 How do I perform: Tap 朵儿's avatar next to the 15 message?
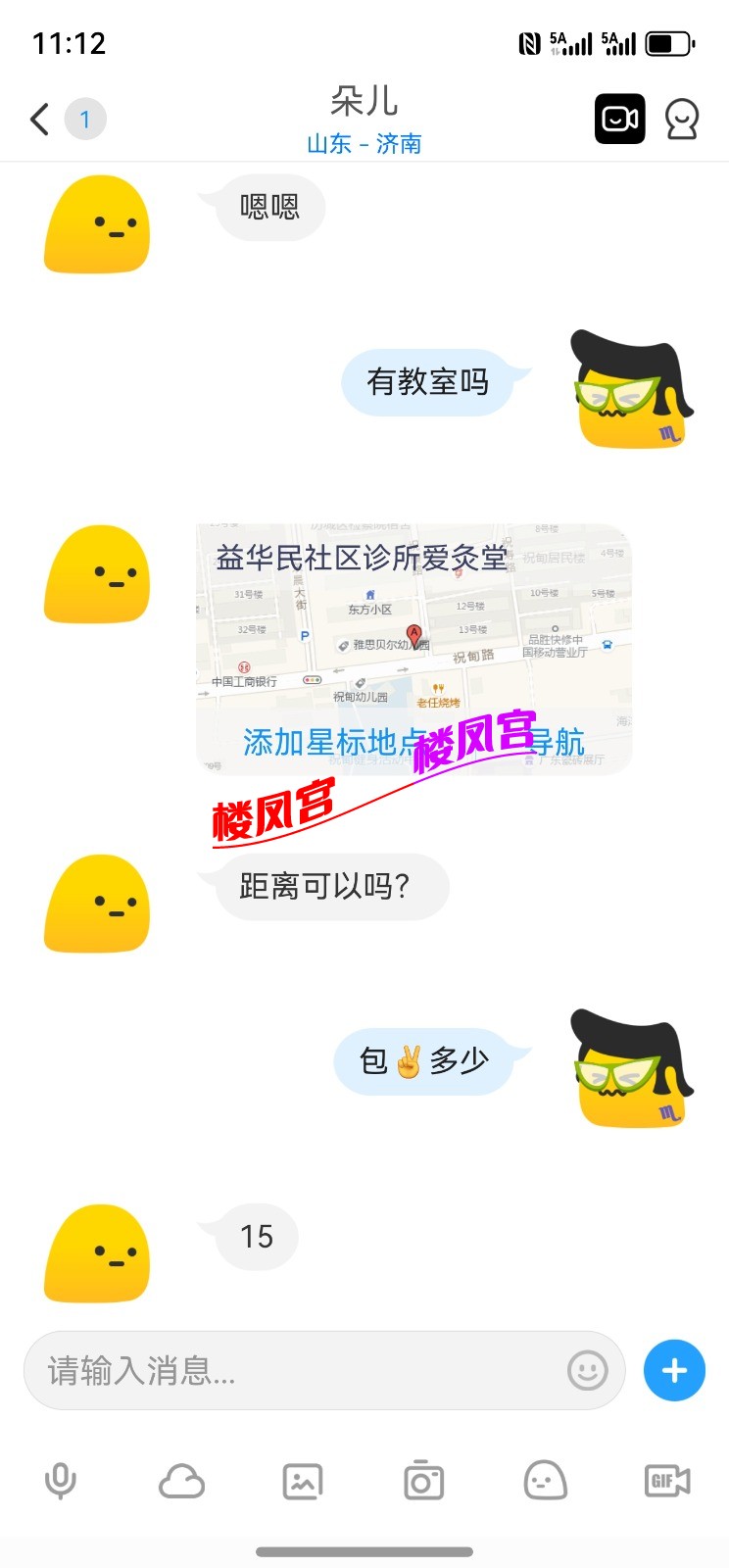coord(96,1254)
